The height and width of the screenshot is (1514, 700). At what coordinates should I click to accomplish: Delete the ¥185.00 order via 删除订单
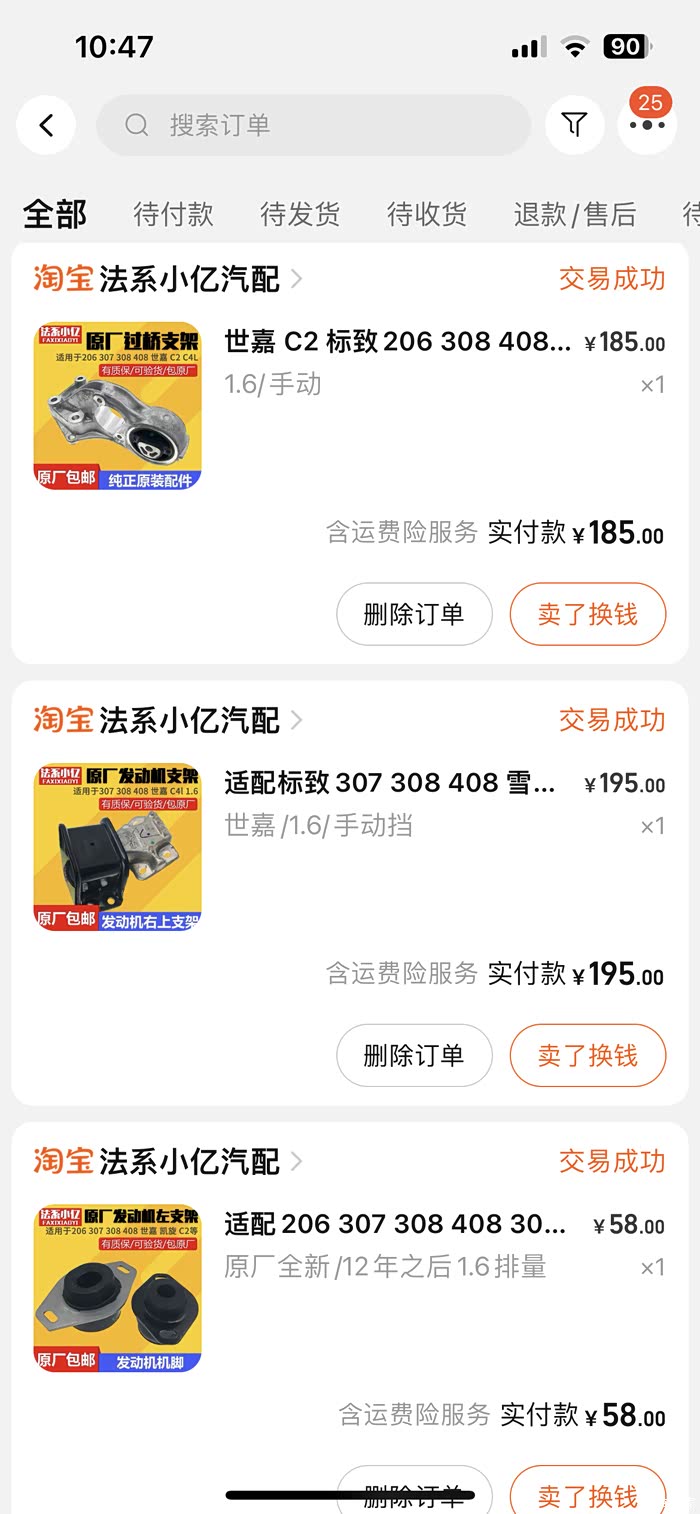(414, 614)
